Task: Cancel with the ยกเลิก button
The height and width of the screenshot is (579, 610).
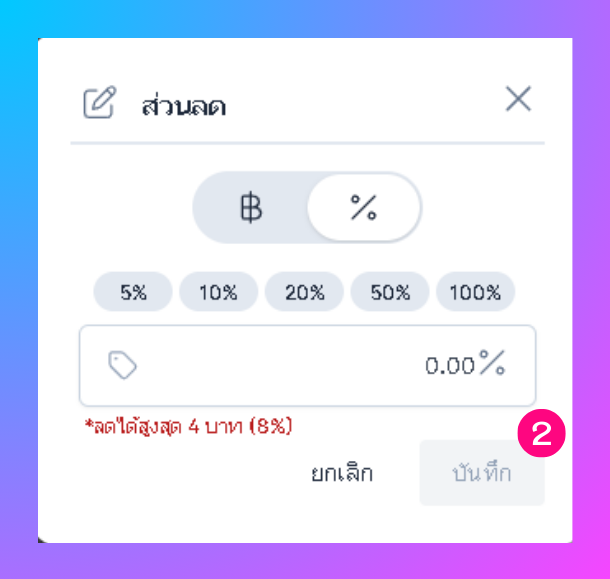Action: (341, 473)
